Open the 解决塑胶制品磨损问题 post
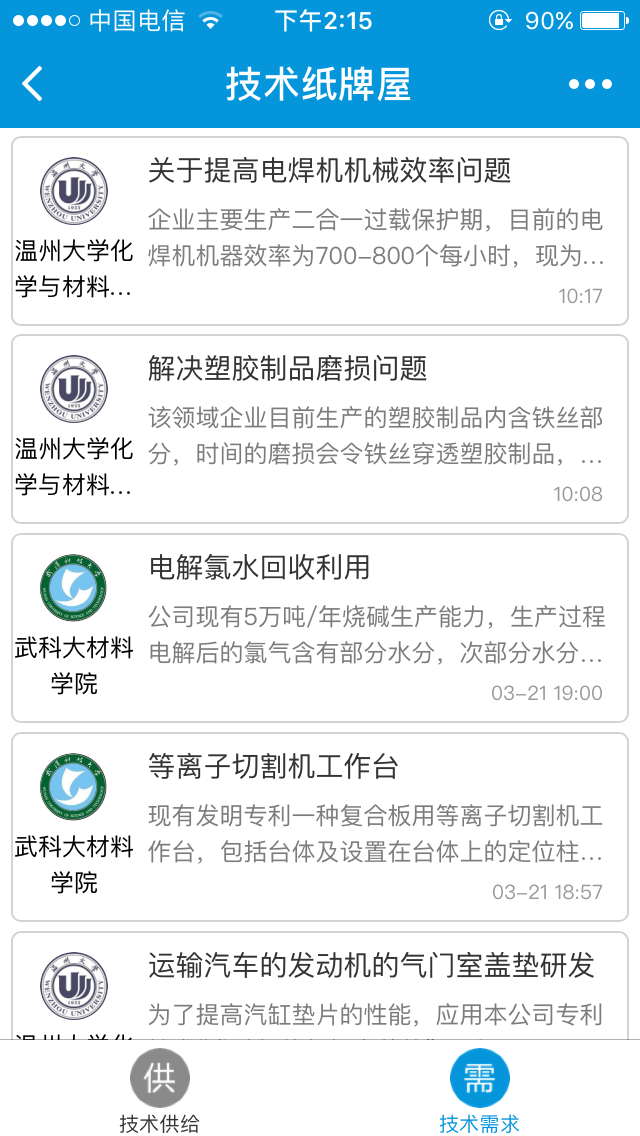 (288, 369)
